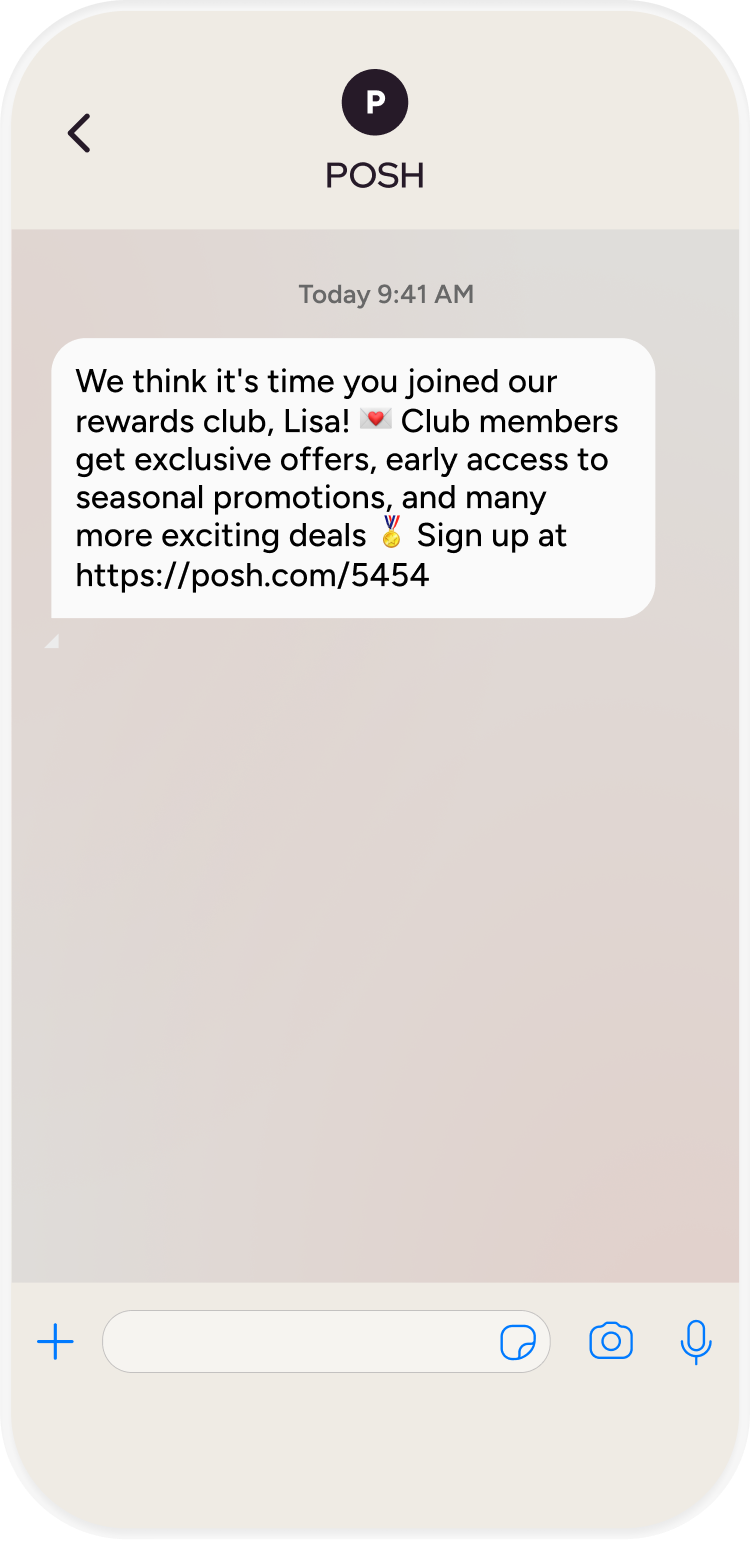Screen dimensions: 750x1541
Task: Open the plus attachment menu
Action: pos(55,1341)
